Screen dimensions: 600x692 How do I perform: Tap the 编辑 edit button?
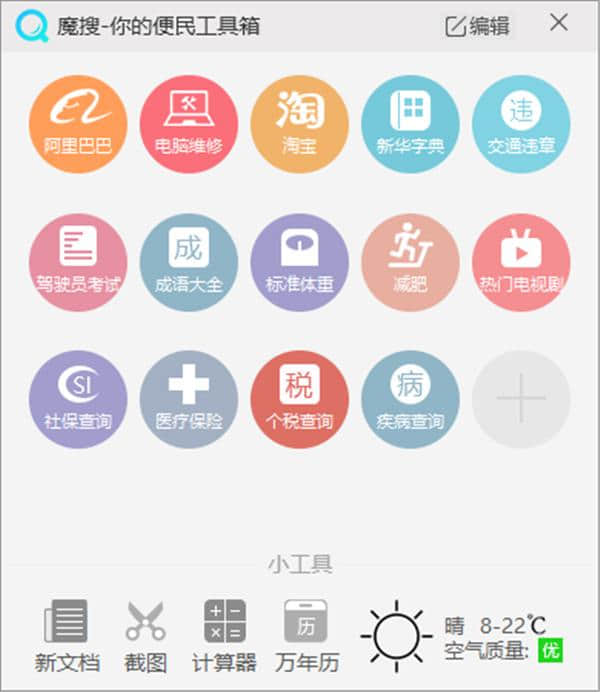477,26
